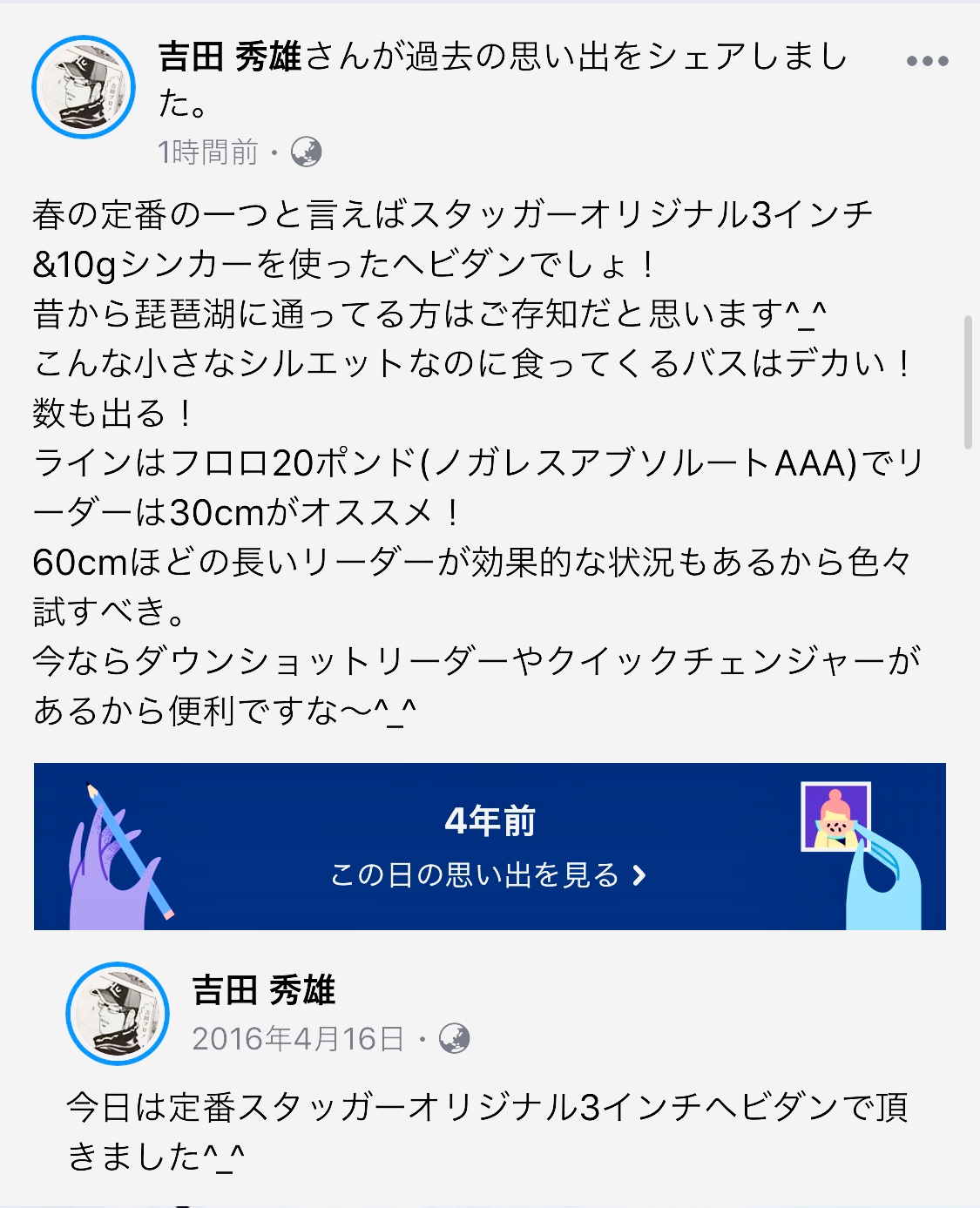Open the post's three-dot options menu
Image resolution: width=980 pixels, height=1208 pixels.
(x=927, y=61)
